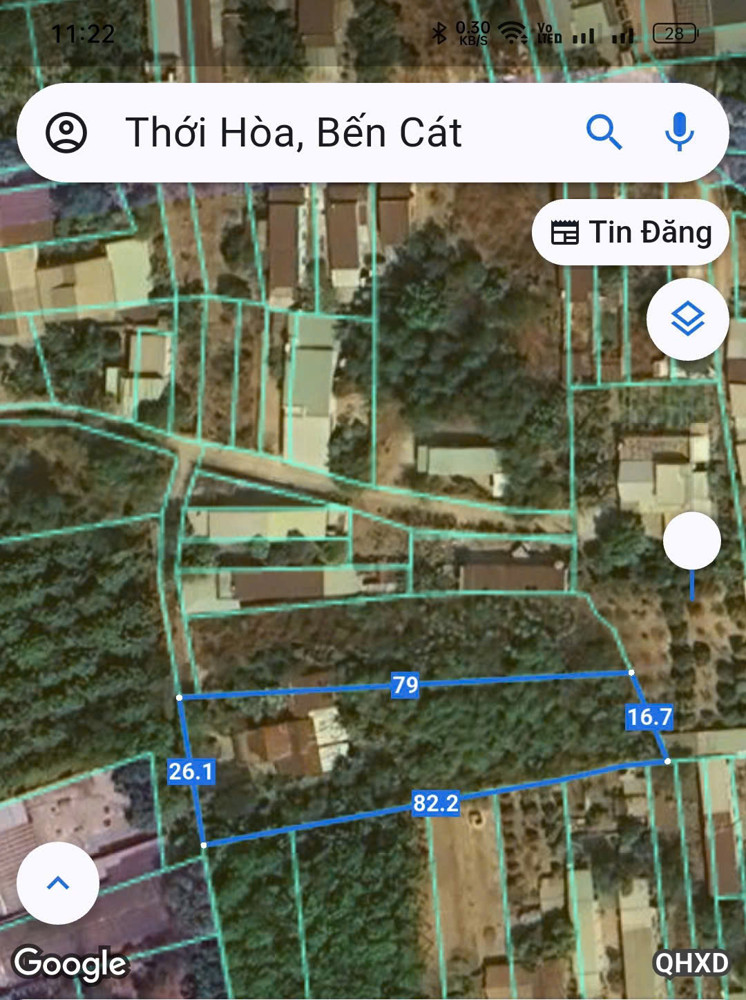Start voice search with the microphone icon
Image resolution: width=746 pixels, height=1000 pixels.
click(x=679, y=131)
